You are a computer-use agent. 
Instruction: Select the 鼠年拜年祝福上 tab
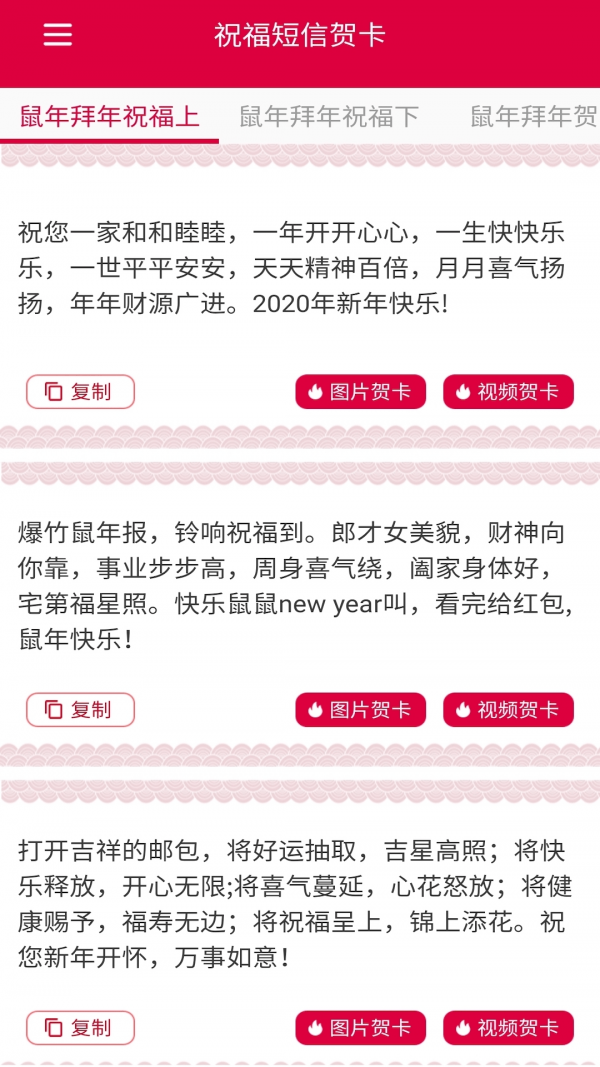[x=110, y=117]
